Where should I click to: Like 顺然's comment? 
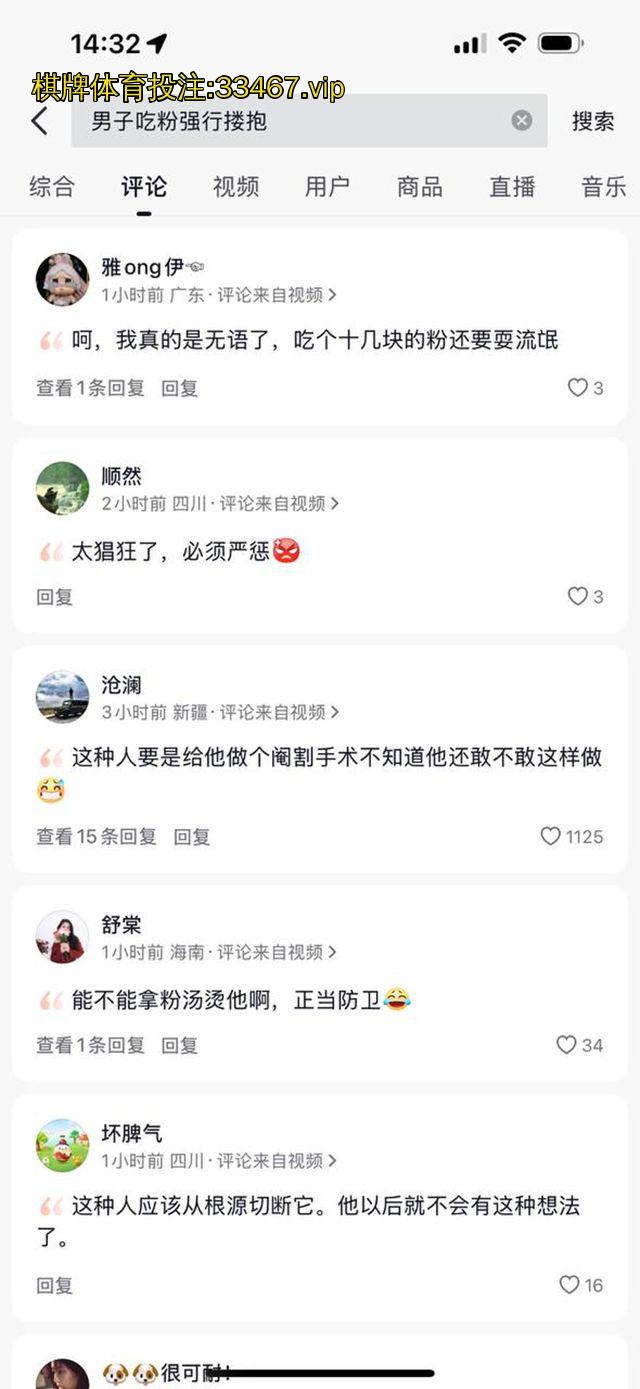pyautogui.click(x=577, y=597)
